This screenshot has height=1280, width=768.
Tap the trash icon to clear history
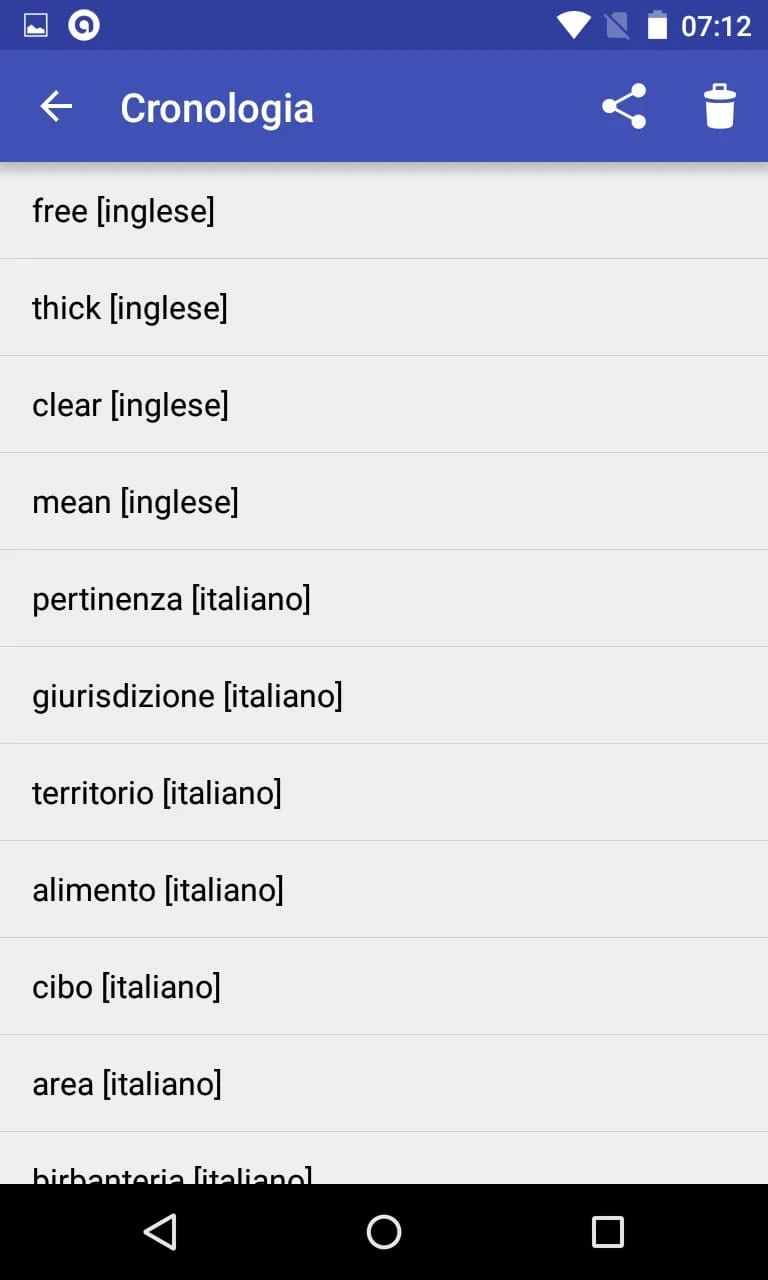(719, 106)
